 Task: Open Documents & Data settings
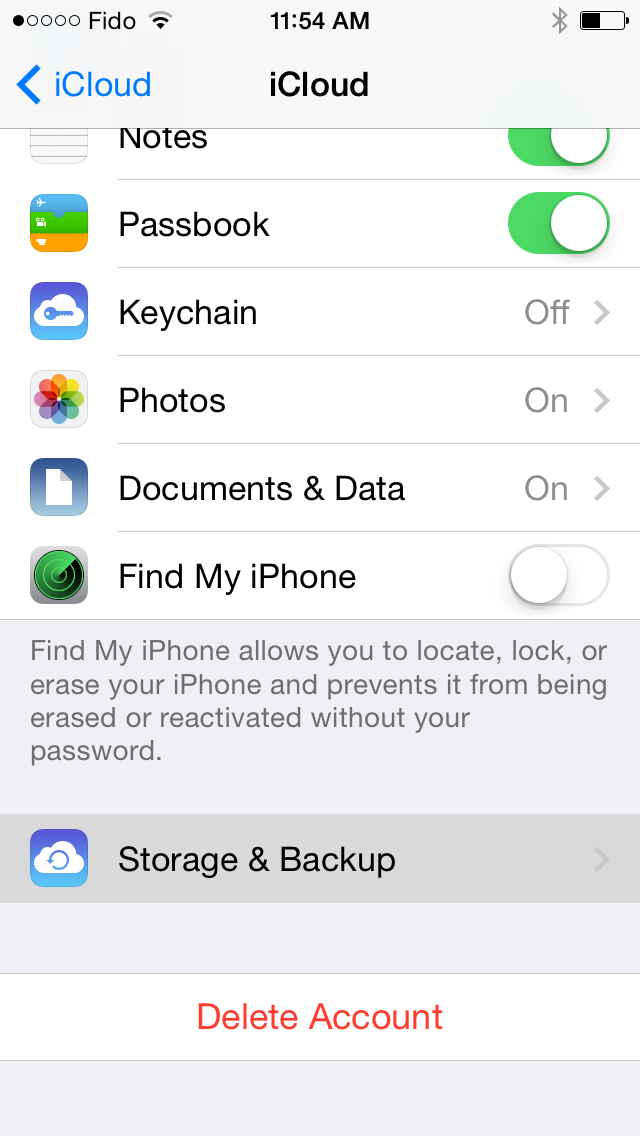point(320,488)
